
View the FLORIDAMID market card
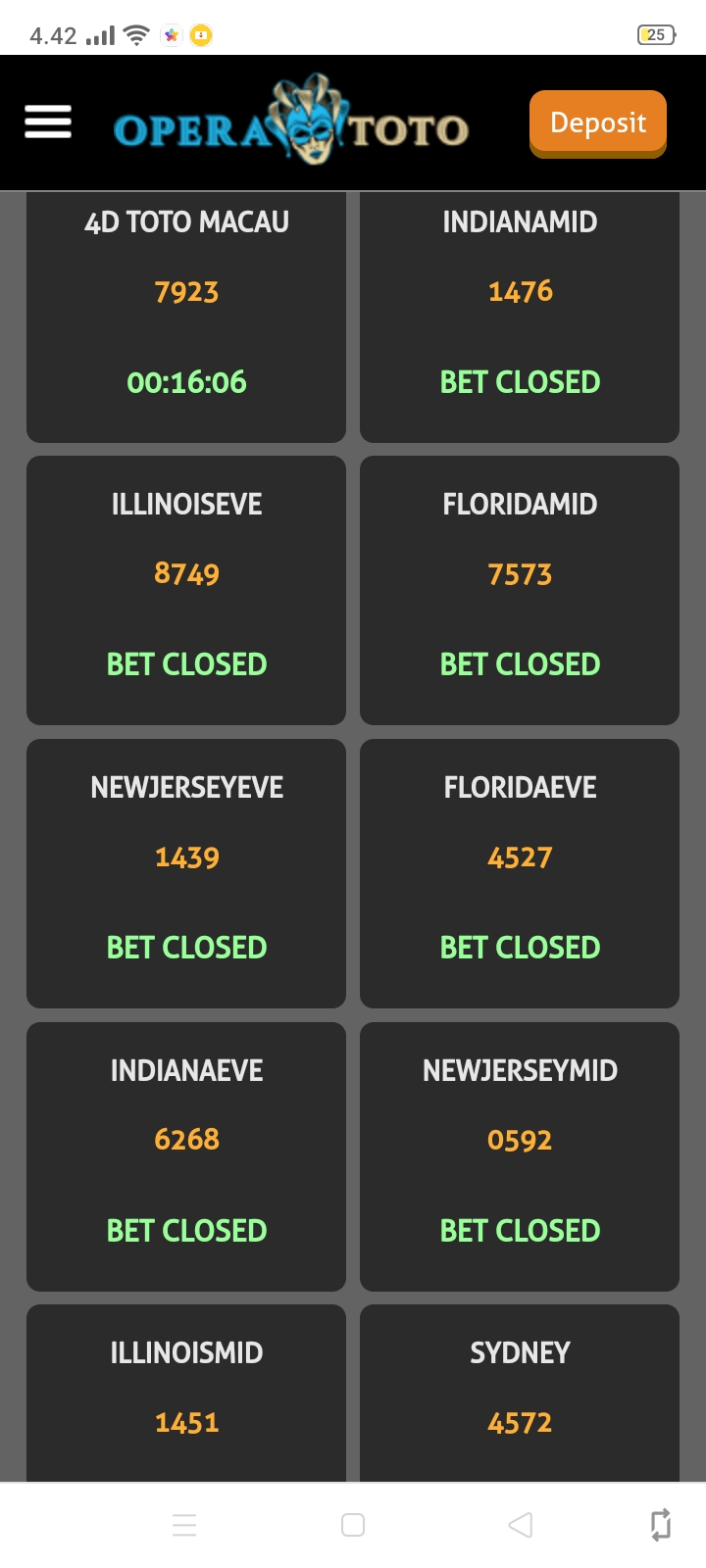520,590
